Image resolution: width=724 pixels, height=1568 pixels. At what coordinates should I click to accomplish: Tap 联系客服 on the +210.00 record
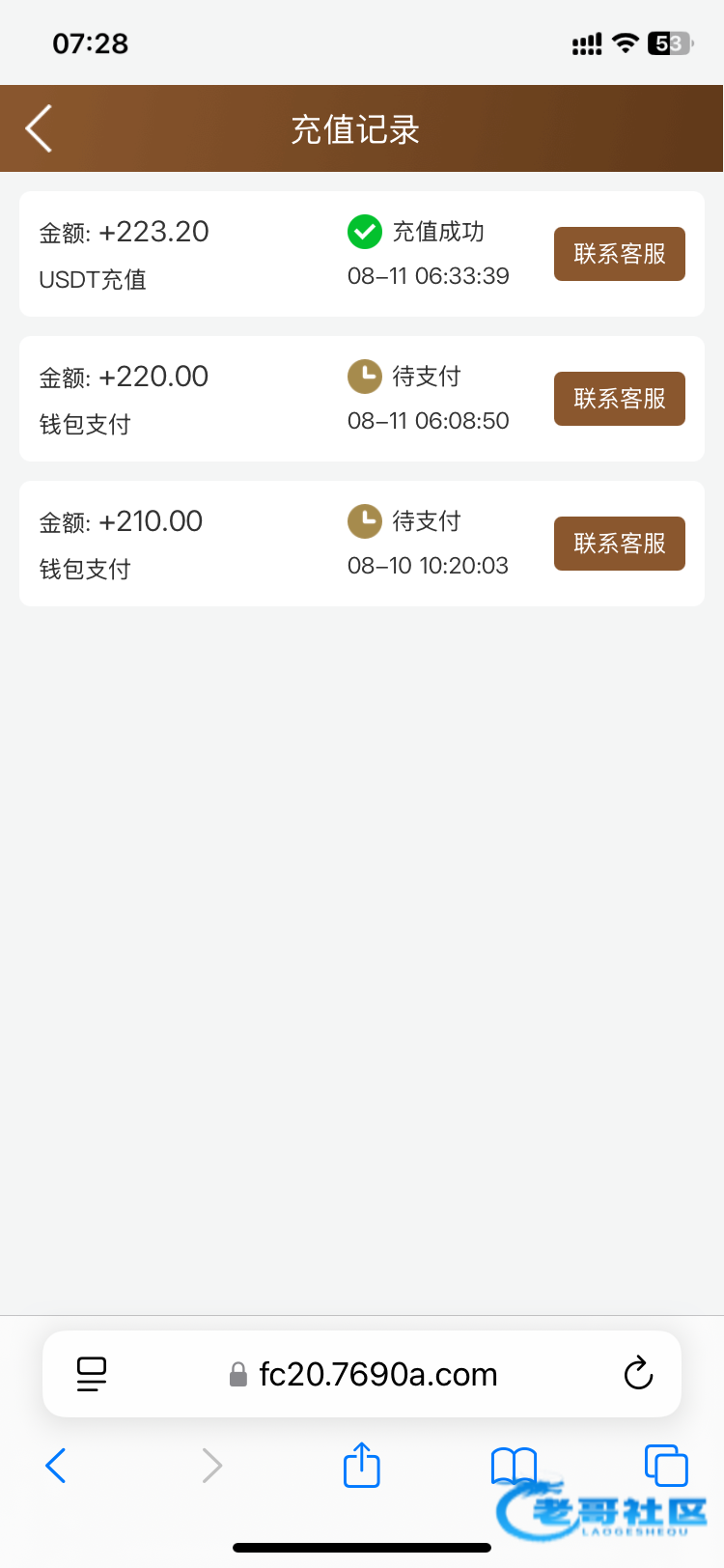[620, 544]
